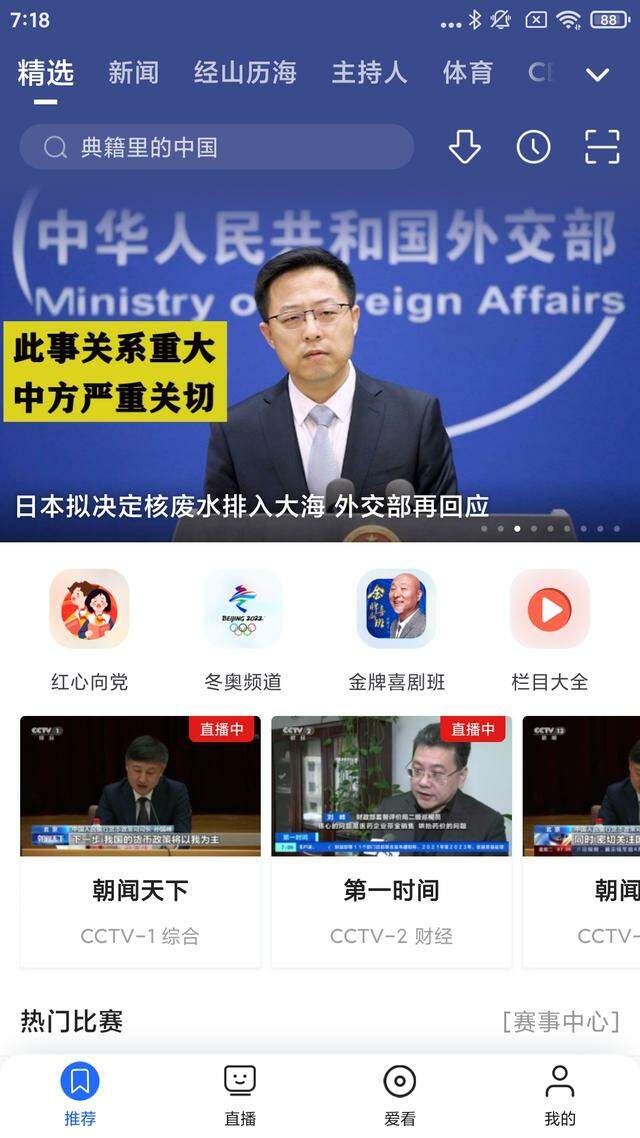Open the scan QR code icon
640x1138 pixels.
click(x=602, y=147)
